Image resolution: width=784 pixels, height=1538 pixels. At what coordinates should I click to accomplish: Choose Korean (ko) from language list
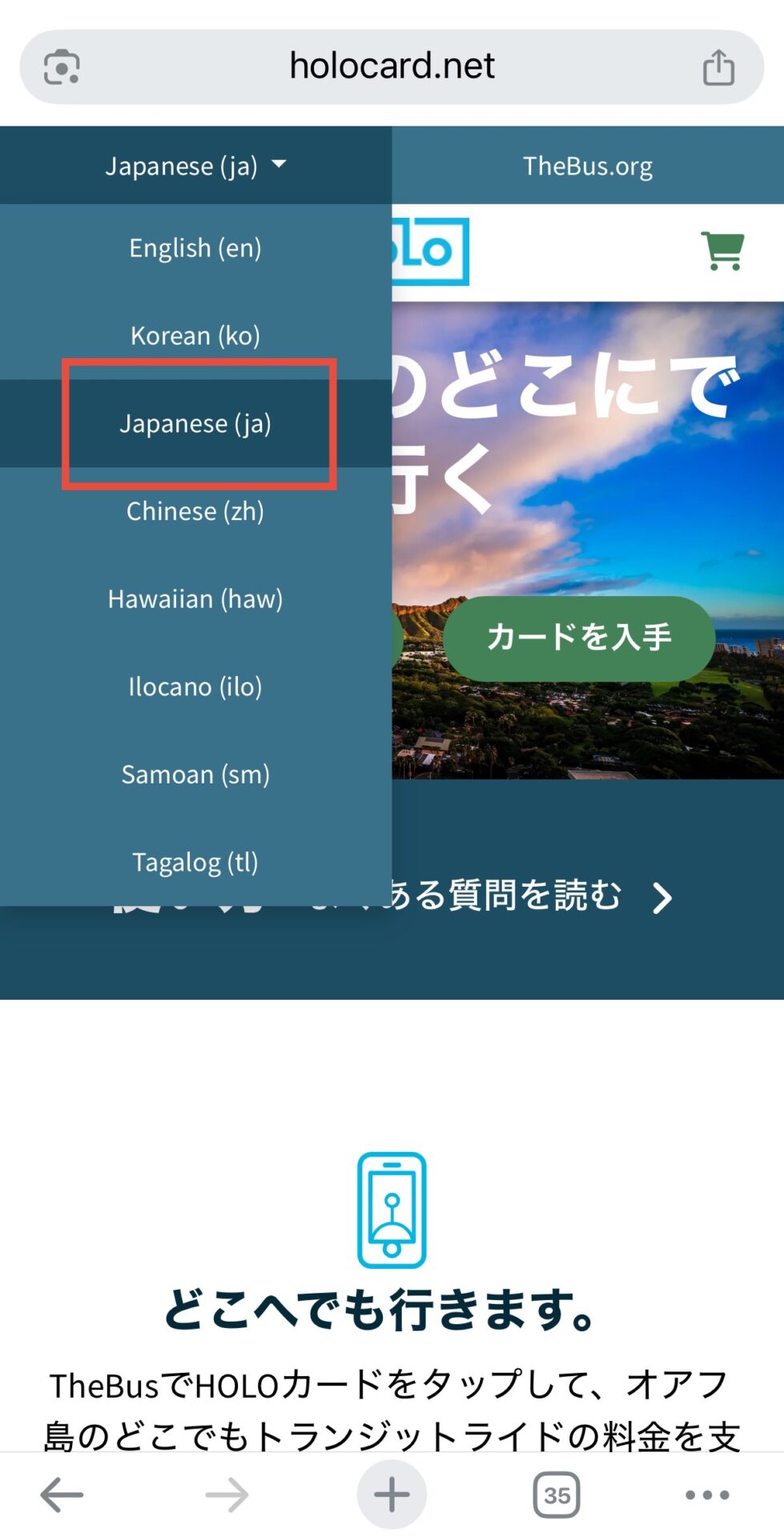[195, 336]
